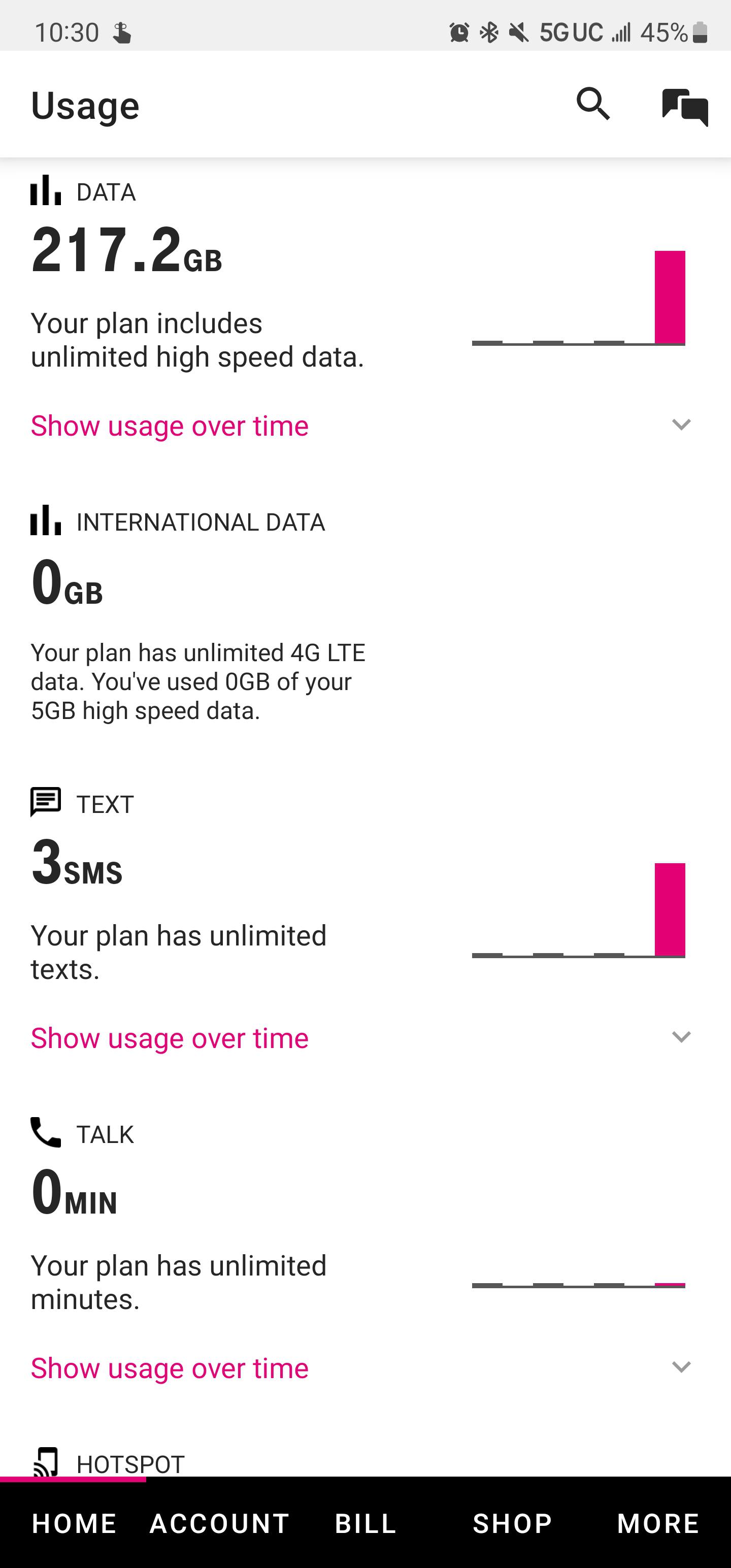Tap the INTERNATIONAL DATA chart icon

(x=45, y=522)
